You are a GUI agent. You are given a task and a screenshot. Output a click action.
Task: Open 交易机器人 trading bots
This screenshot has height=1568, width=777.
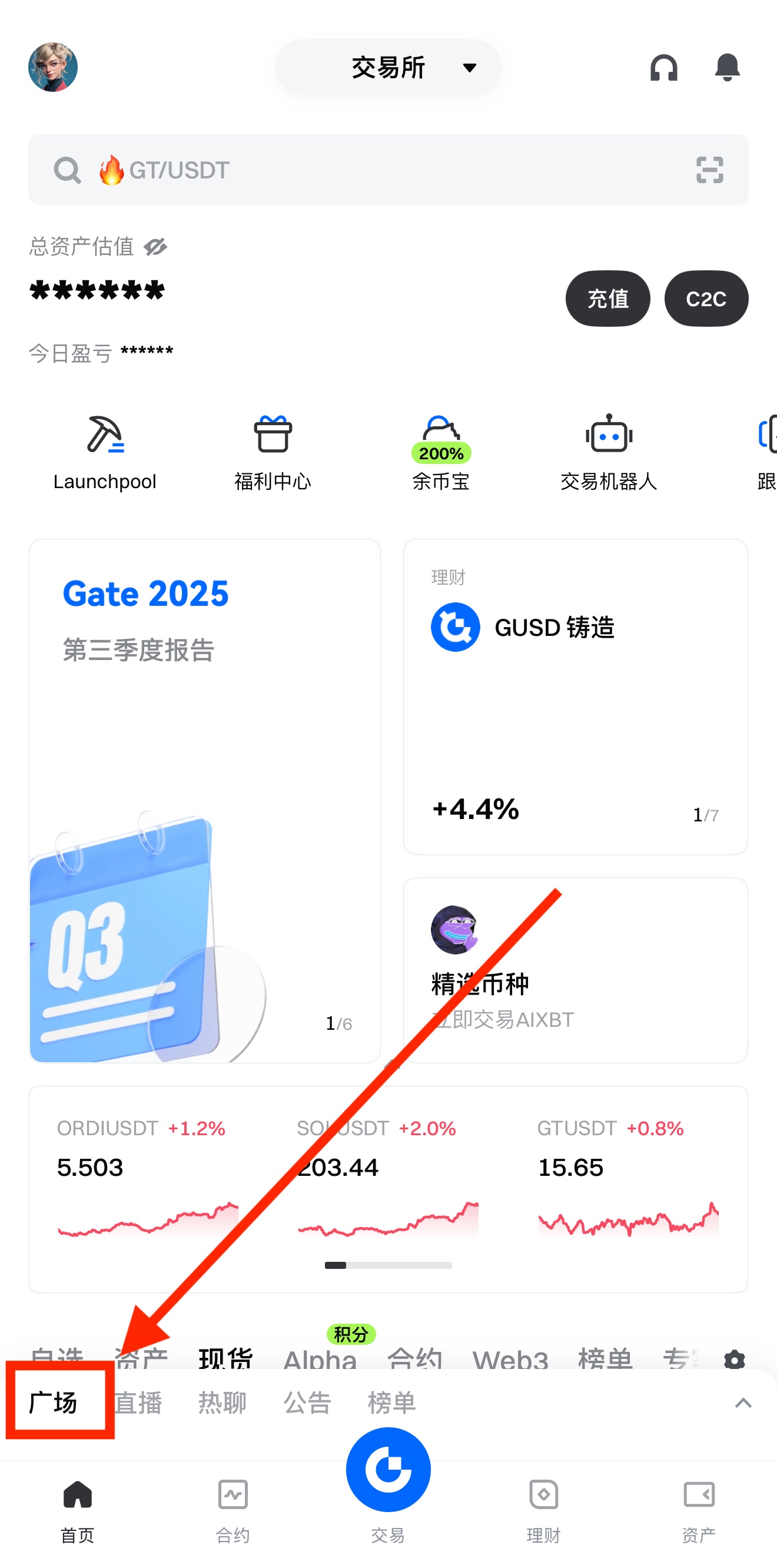pyautogui.click(x=609, y=452)
